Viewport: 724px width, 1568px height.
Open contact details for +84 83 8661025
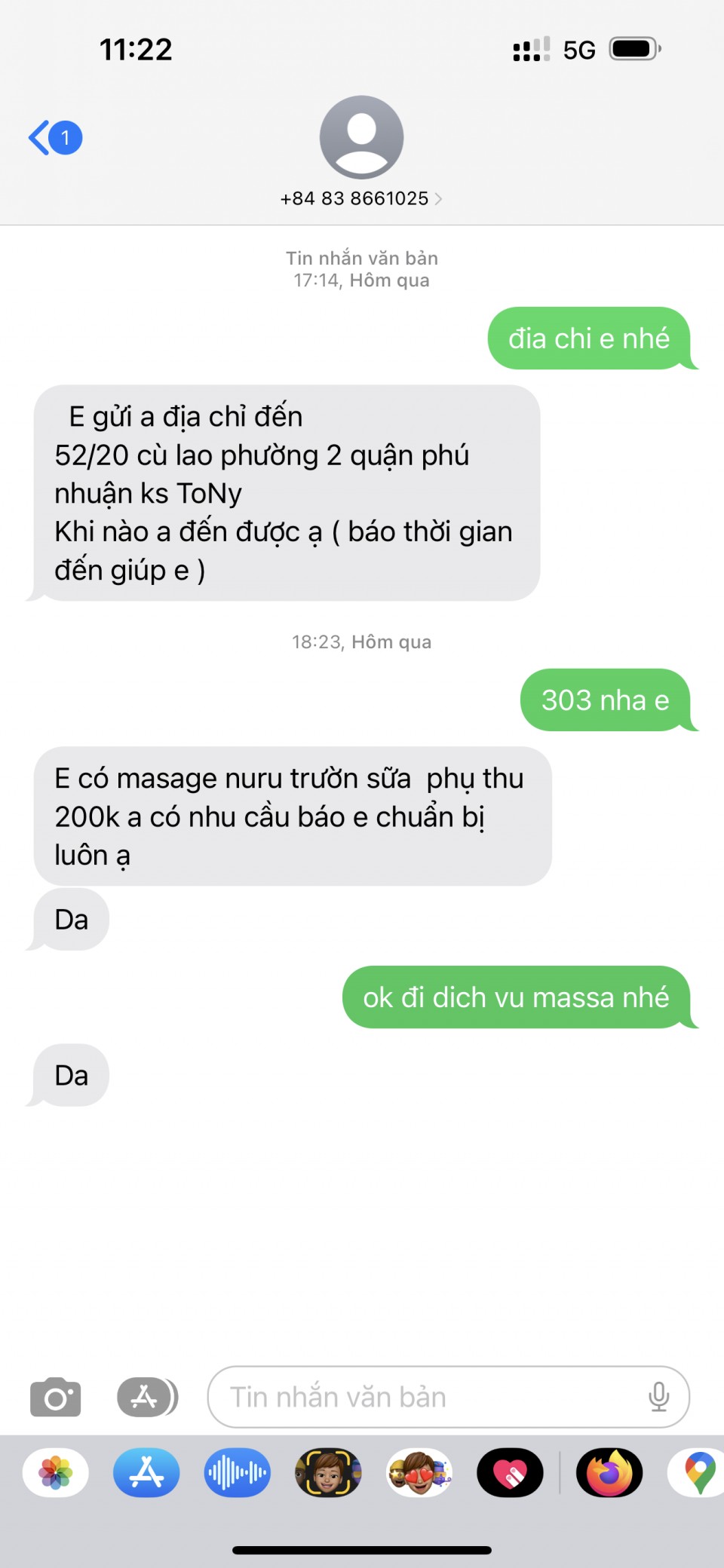coord(361,198)
